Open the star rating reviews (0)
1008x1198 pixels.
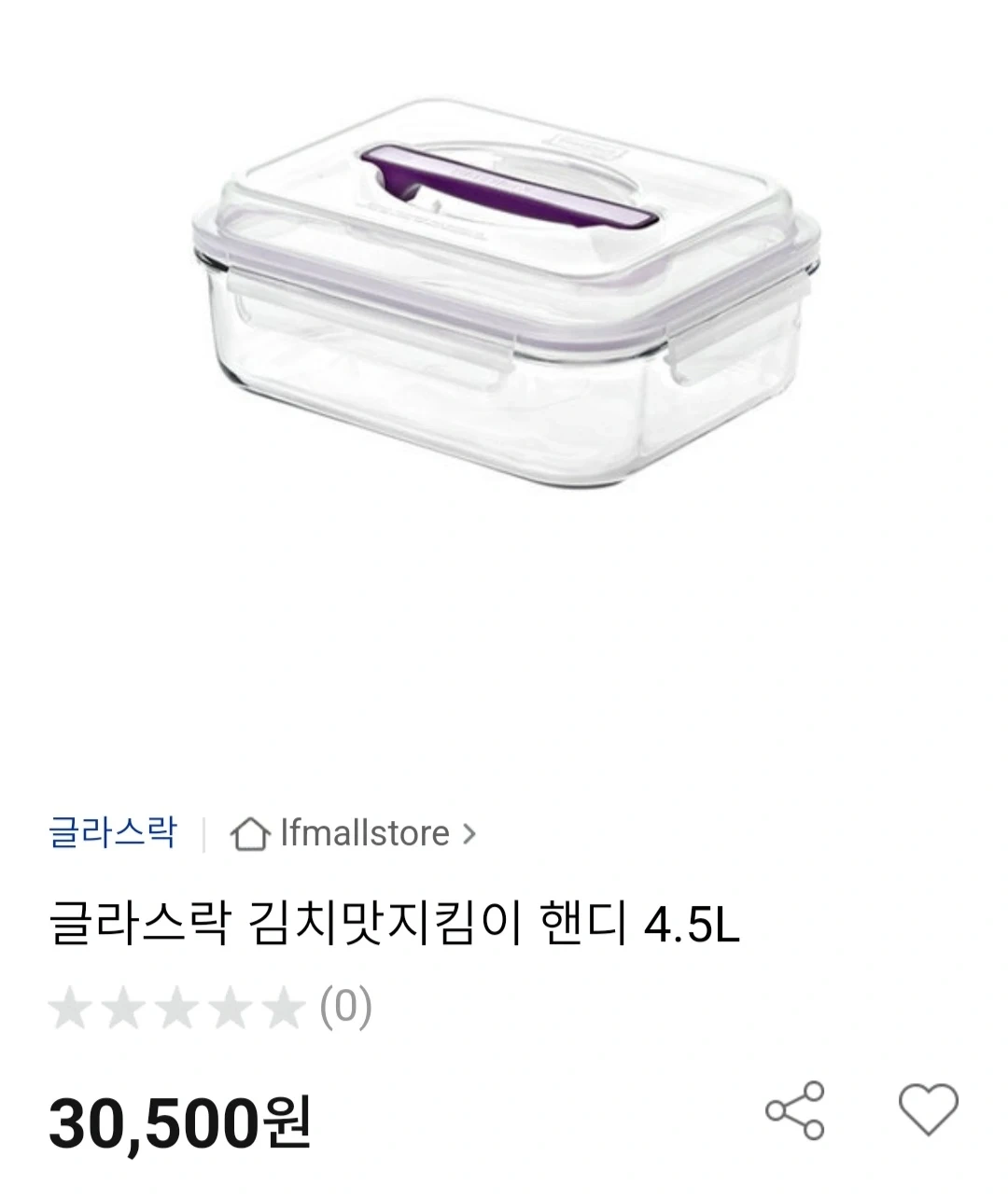[x=210, y=1008]
